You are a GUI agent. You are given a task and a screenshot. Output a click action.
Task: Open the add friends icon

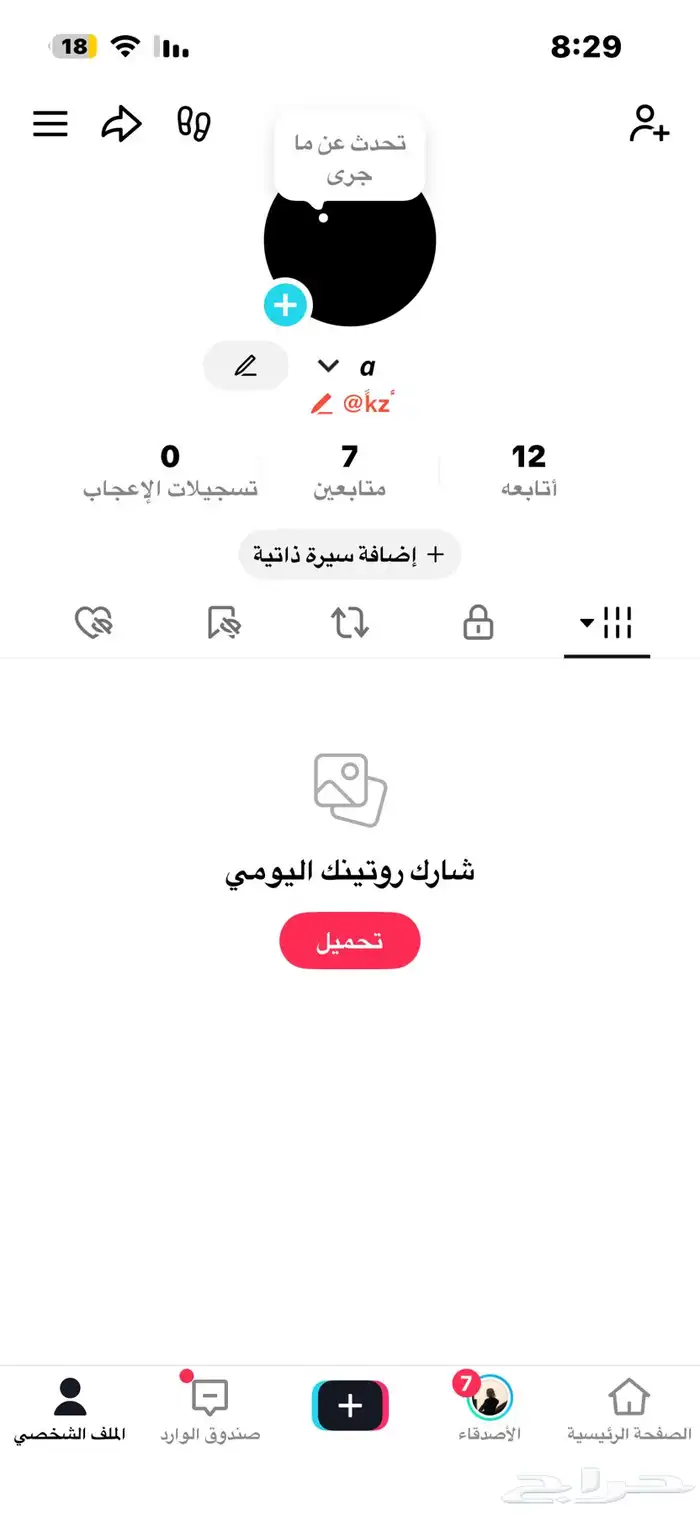pos(648,124)
